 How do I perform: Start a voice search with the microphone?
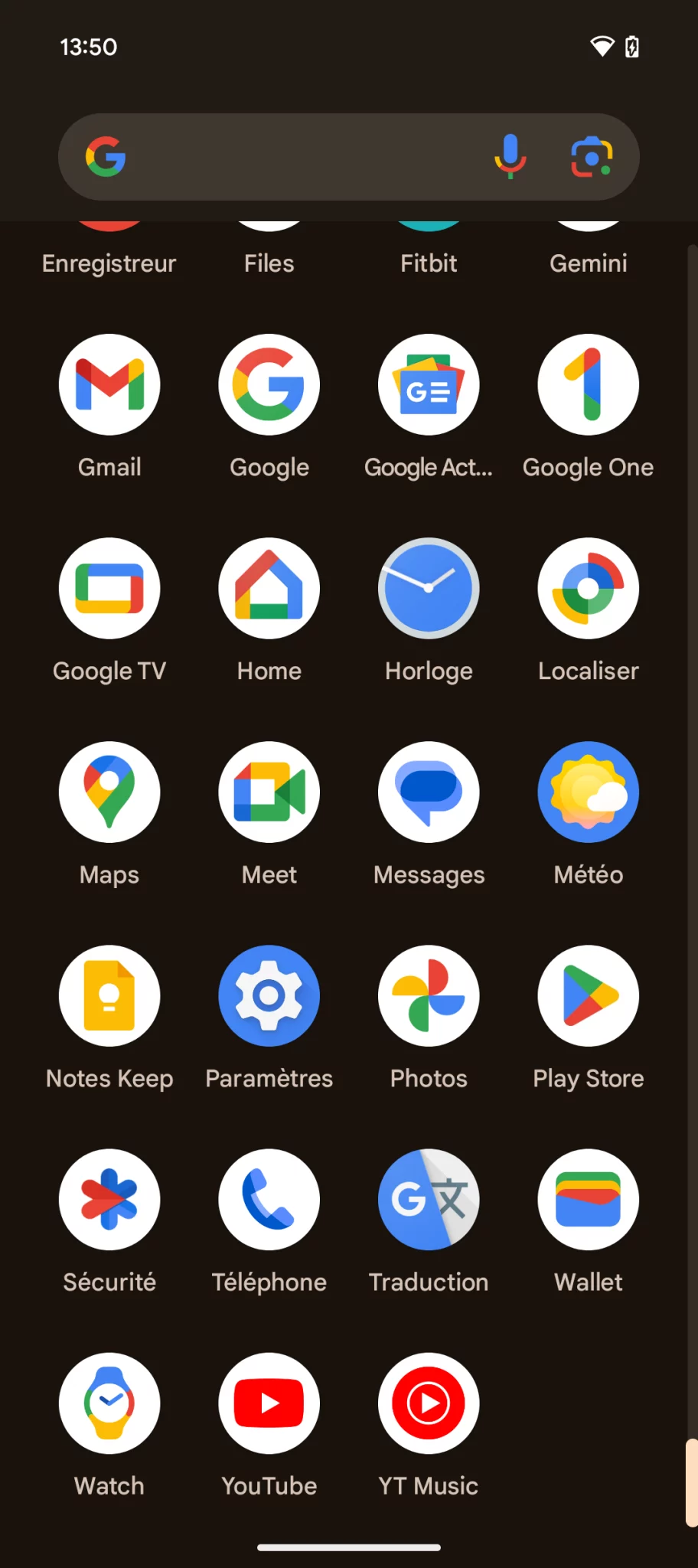510,157
